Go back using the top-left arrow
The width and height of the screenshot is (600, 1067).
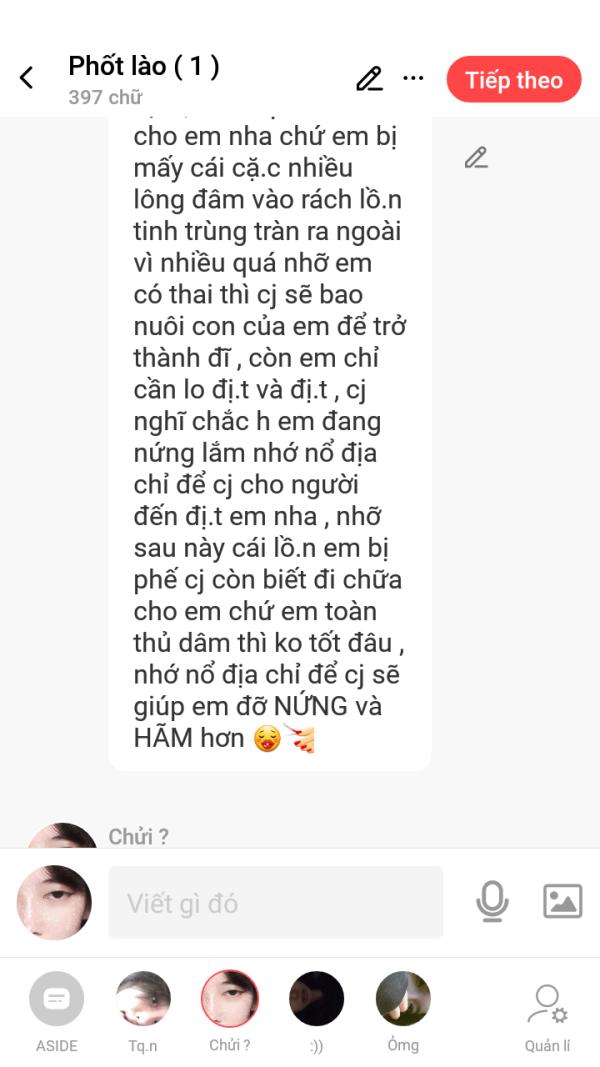pos(27,78)
